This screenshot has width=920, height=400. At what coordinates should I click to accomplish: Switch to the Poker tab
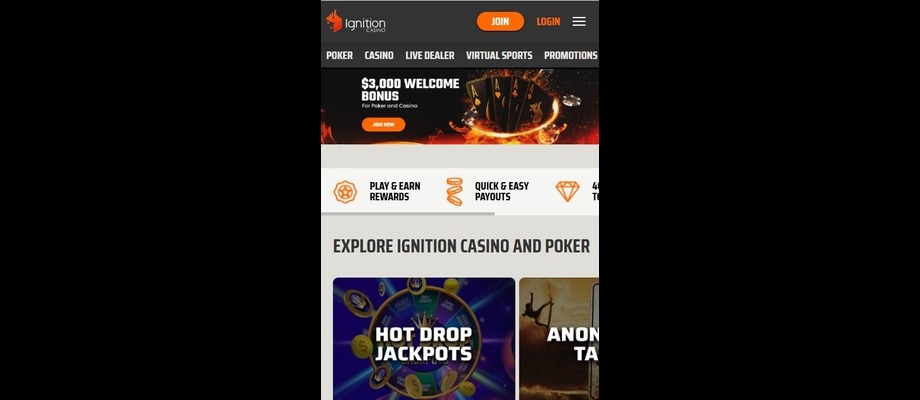click(x=339, y=56)
